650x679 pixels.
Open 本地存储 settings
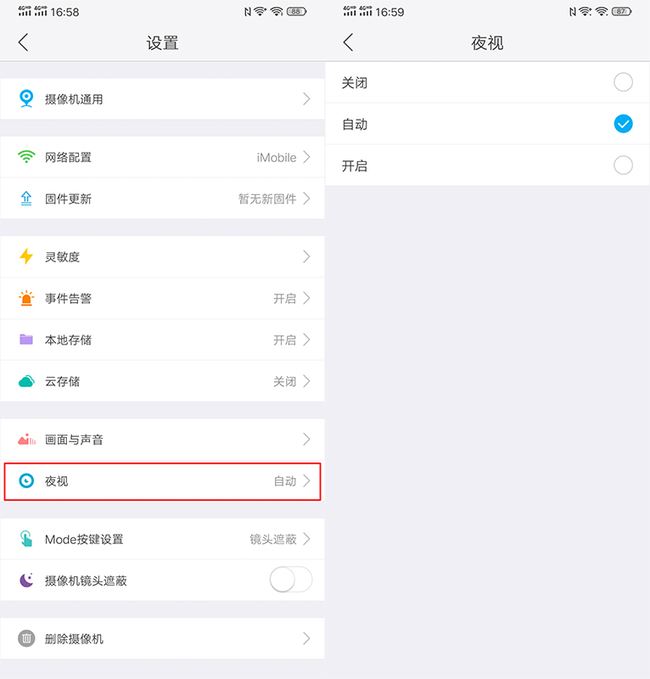pyautogui.click(x=162, y=340)
